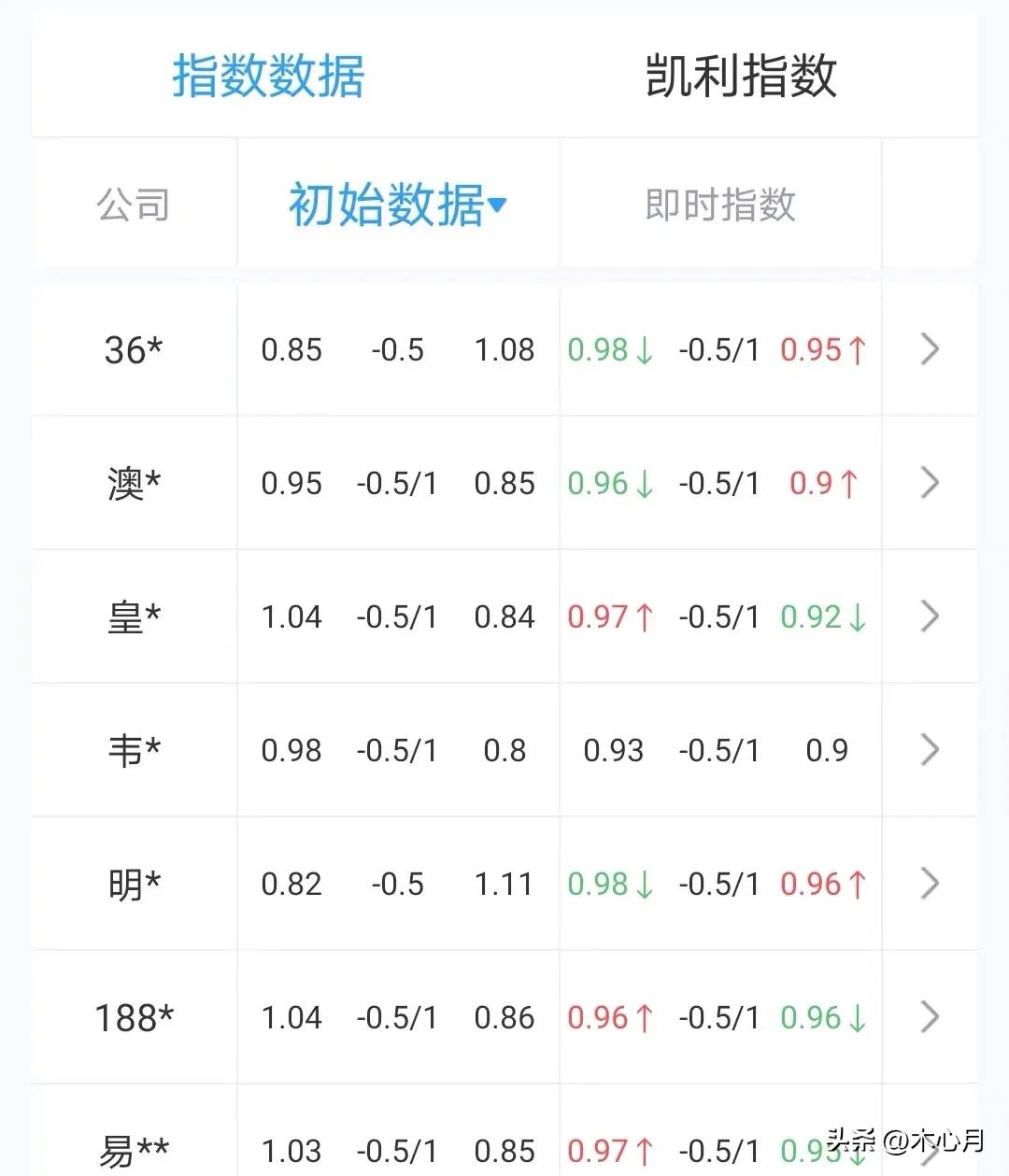Viewport: 1009px width, 1176px height.
Task: Click company name 36* in the table
Action: [x=133, y=349]
